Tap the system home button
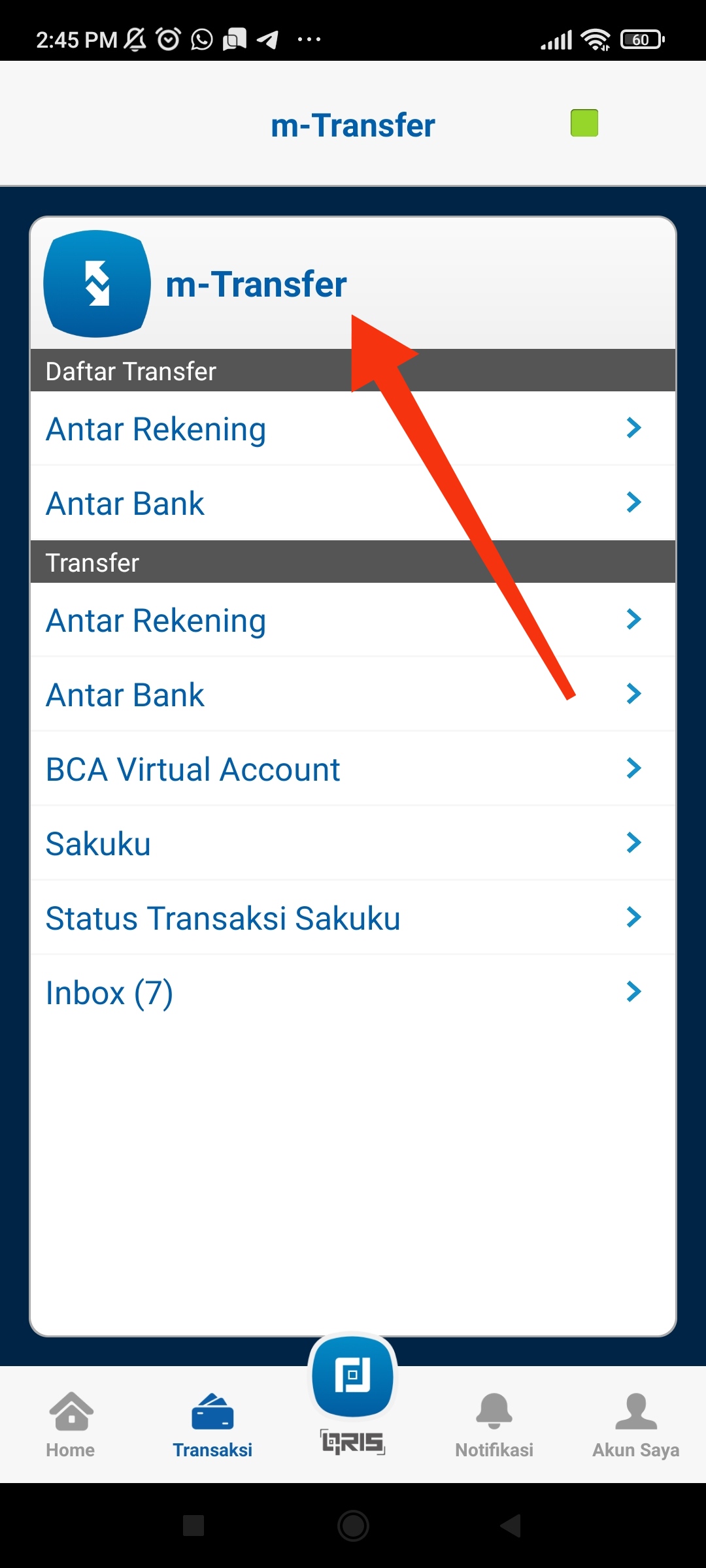Viewport: 706px width, 1568px height. point(353,1526)
